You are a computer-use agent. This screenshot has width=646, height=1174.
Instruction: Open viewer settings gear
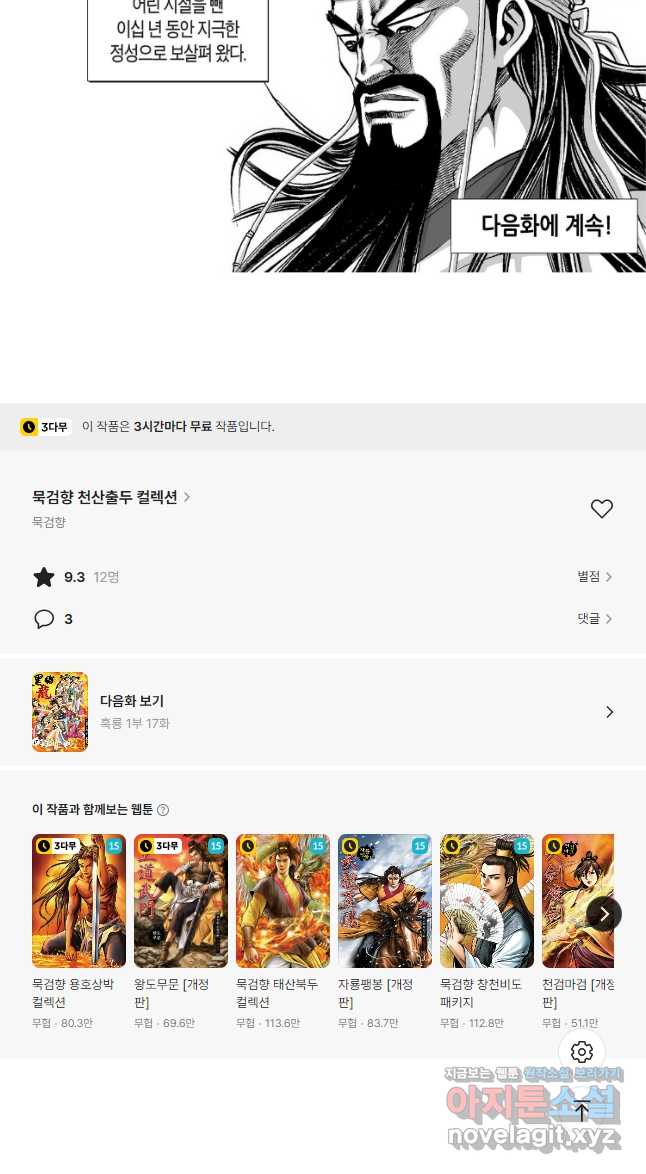582,1052
